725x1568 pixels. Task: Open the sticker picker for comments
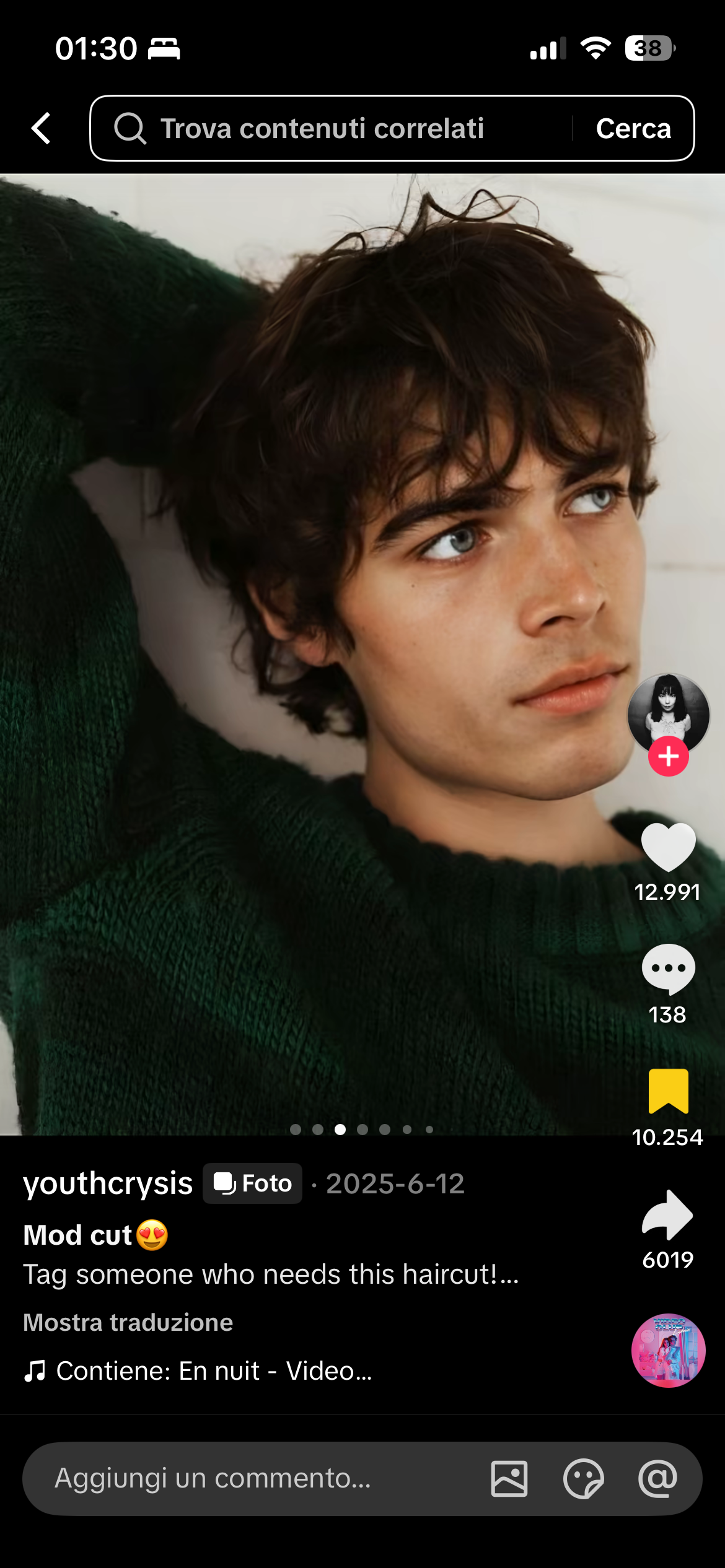tap(583, 1478)
